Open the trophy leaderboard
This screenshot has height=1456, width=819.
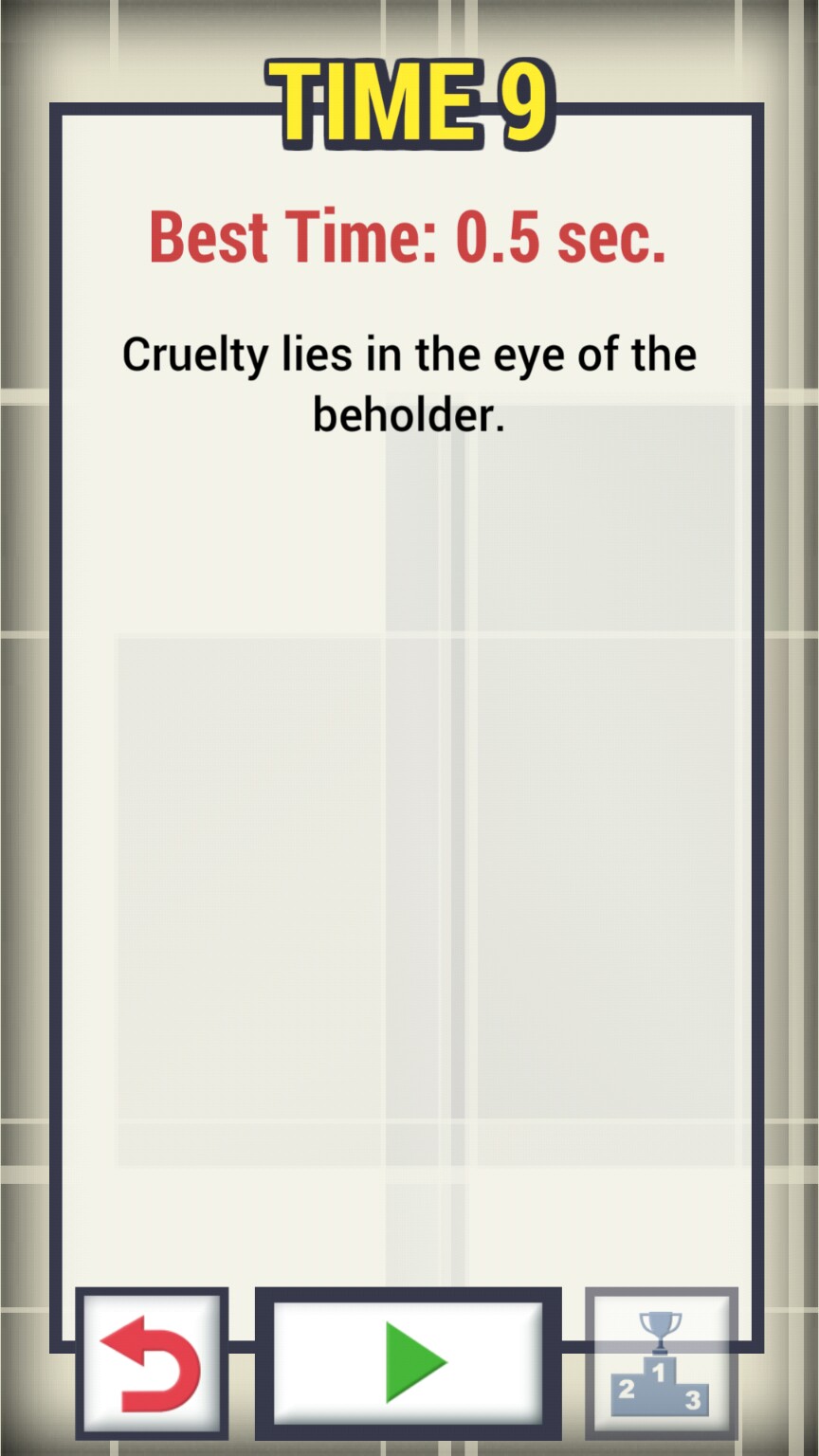(661, 1364)
